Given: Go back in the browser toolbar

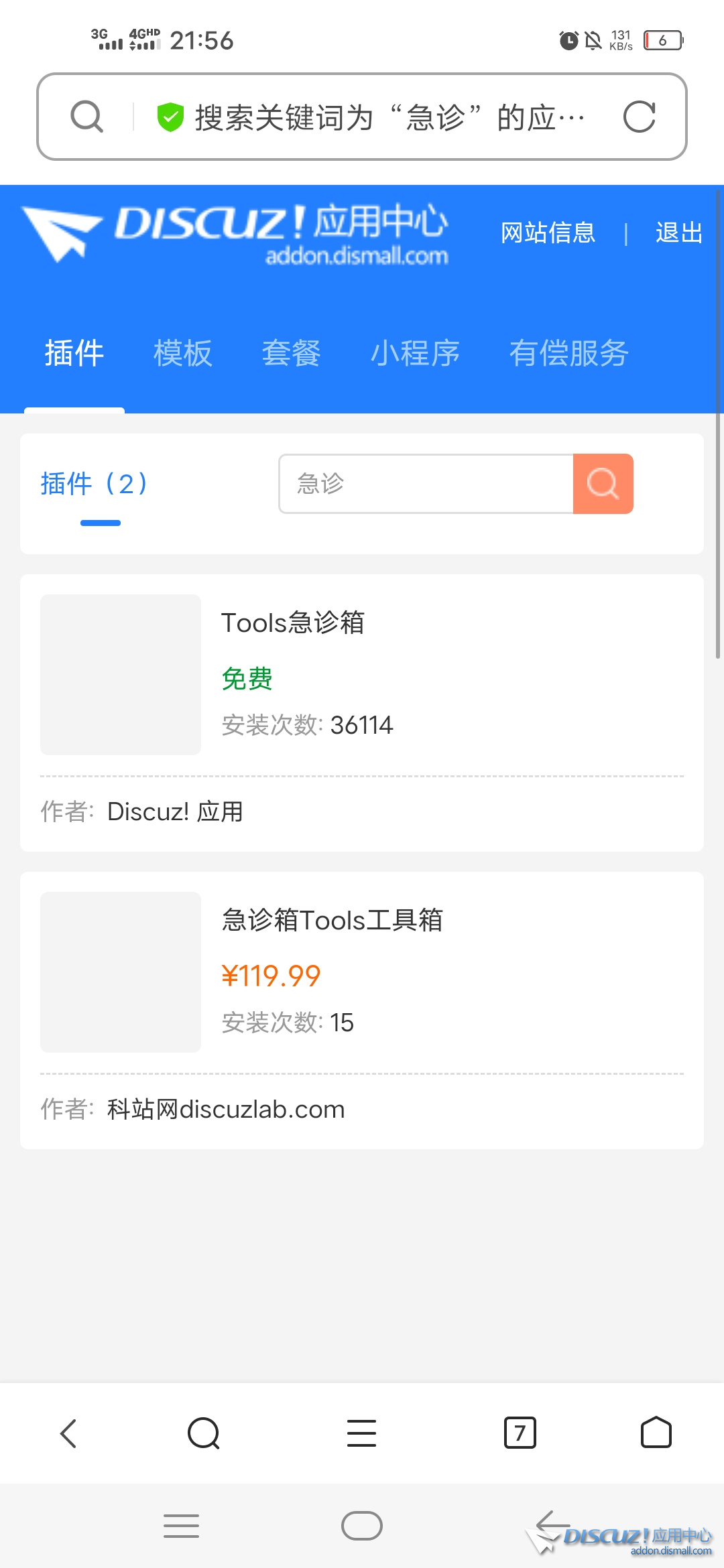Looking at the screenshot, I should [x=68, y=1433].
